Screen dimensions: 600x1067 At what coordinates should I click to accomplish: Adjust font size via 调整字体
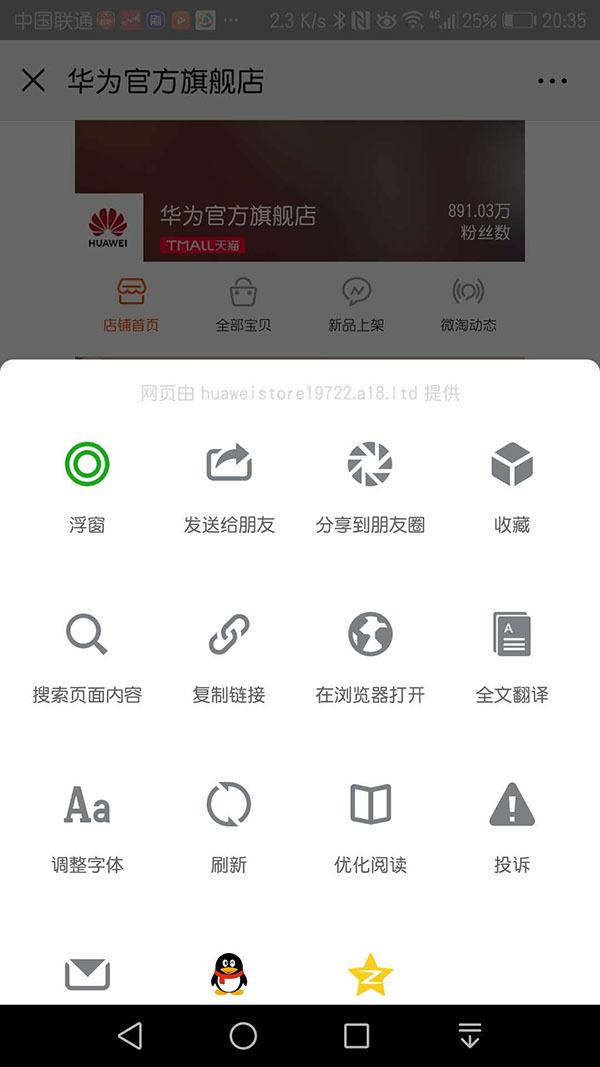point(87,804)
